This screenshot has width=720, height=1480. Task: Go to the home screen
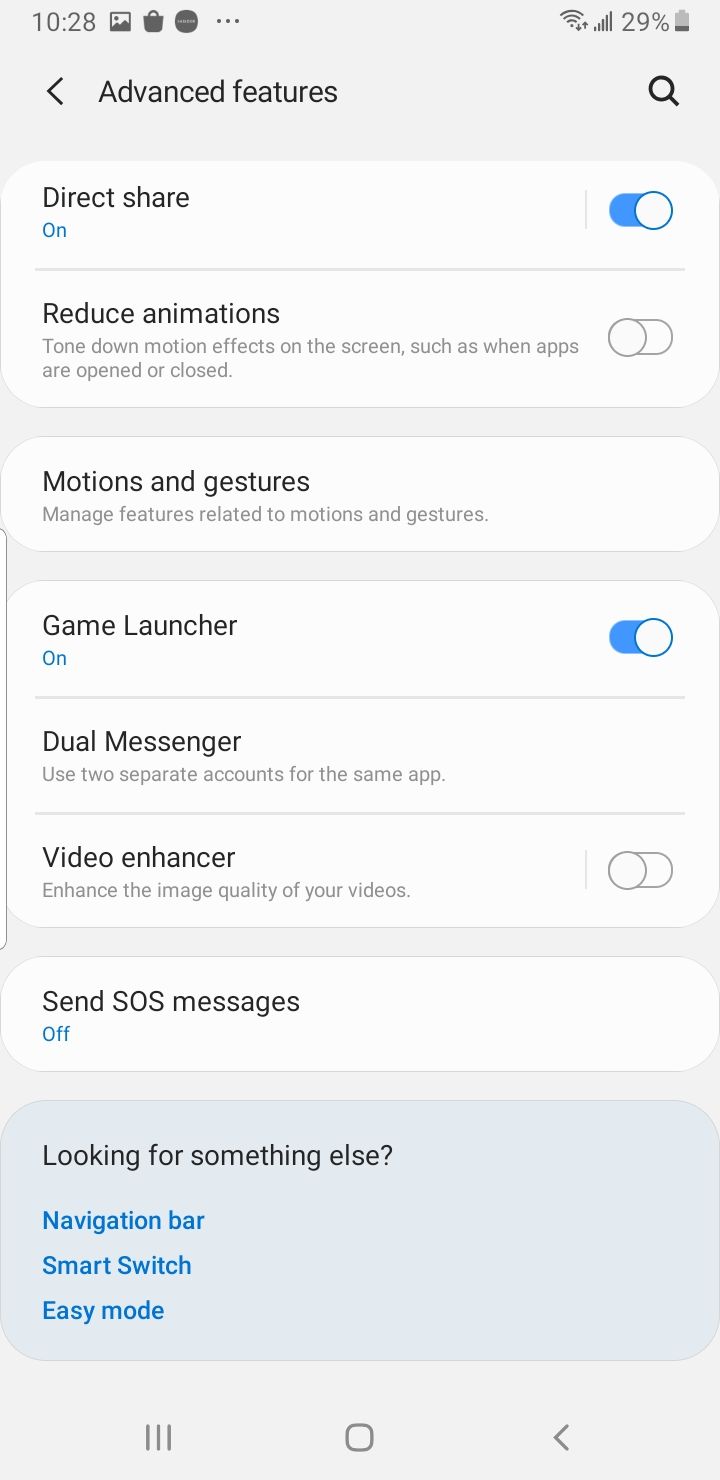359,1437
